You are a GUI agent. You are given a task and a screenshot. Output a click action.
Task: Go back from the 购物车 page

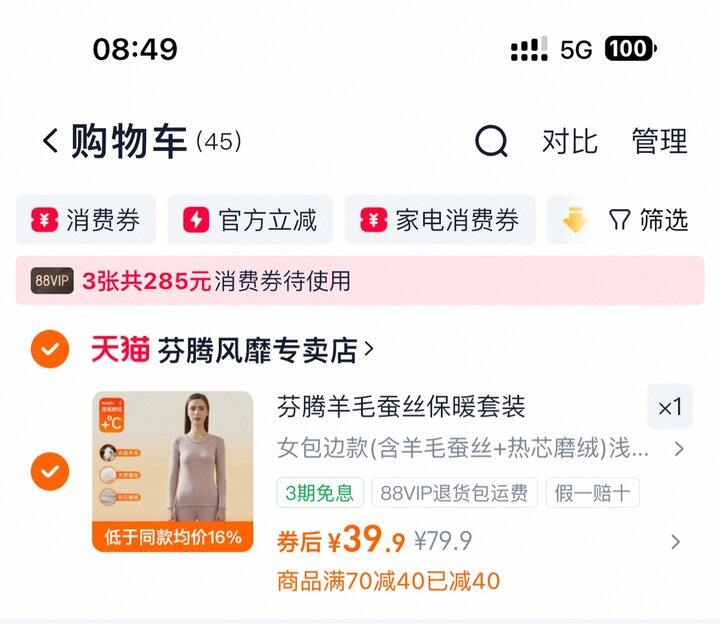(51, 140)
